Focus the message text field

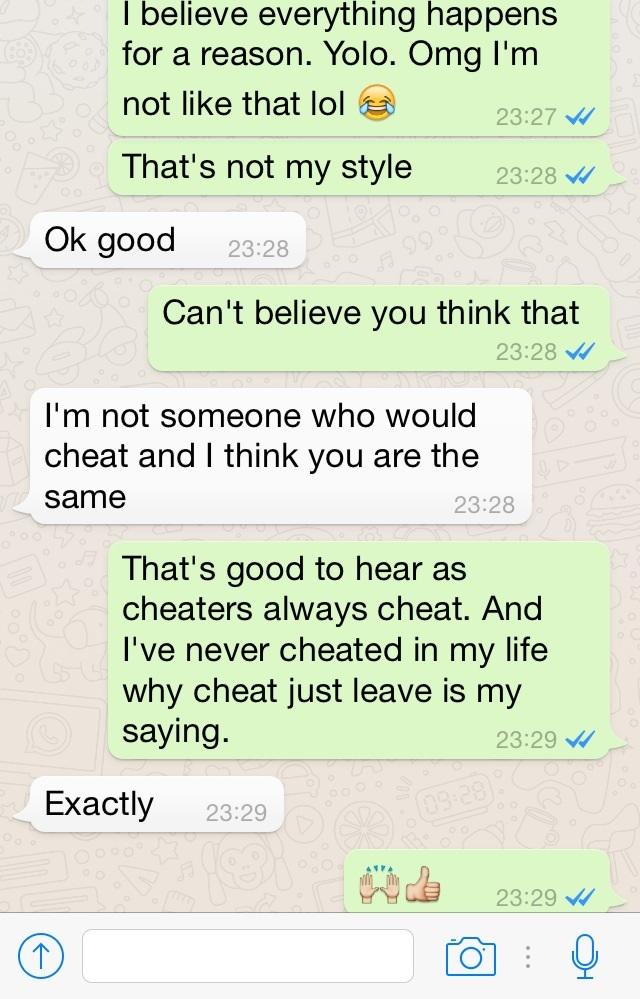(x=247, y=956)
